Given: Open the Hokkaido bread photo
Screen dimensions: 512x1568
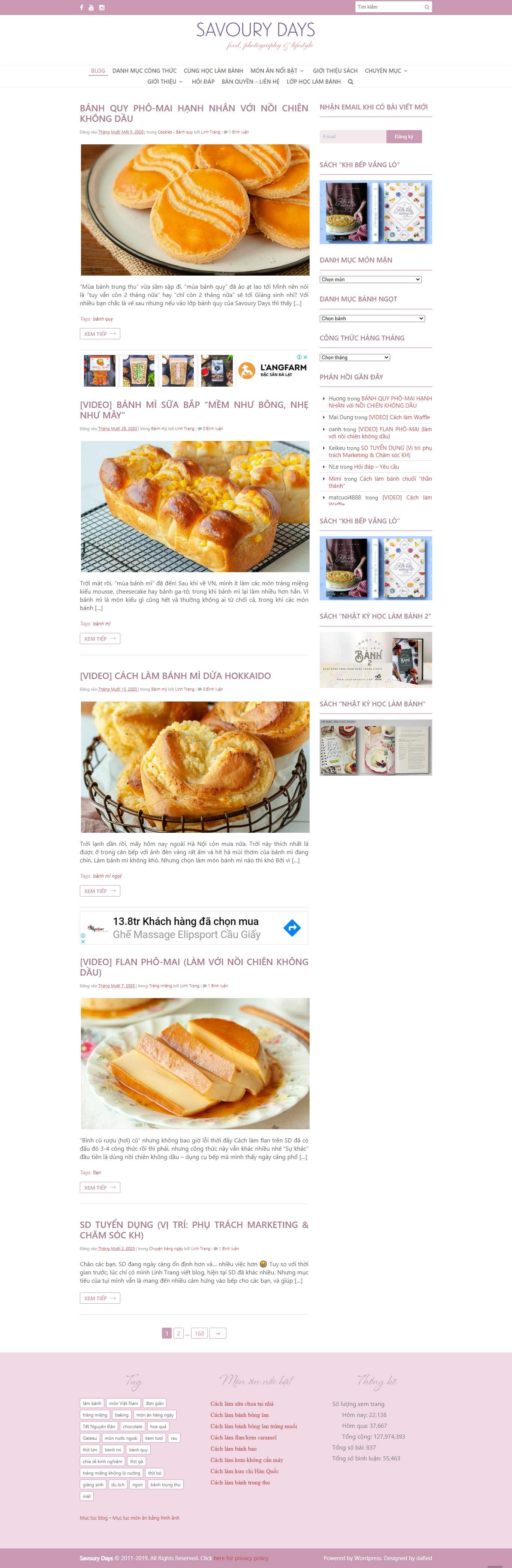Looking at the screenshot, I should click(195, 766).
